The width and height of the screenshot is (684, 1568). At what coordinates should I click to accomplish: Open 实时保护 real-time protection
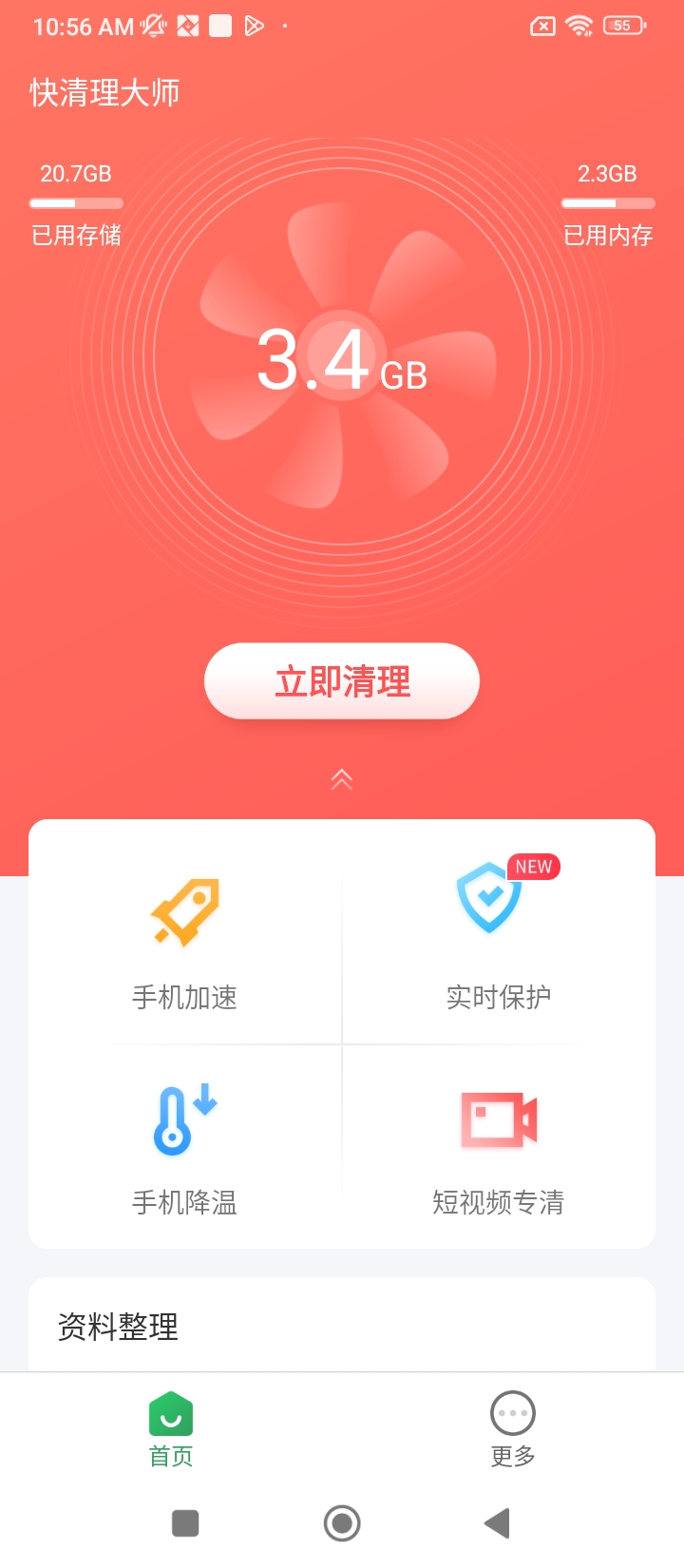(x=498, y=941)
